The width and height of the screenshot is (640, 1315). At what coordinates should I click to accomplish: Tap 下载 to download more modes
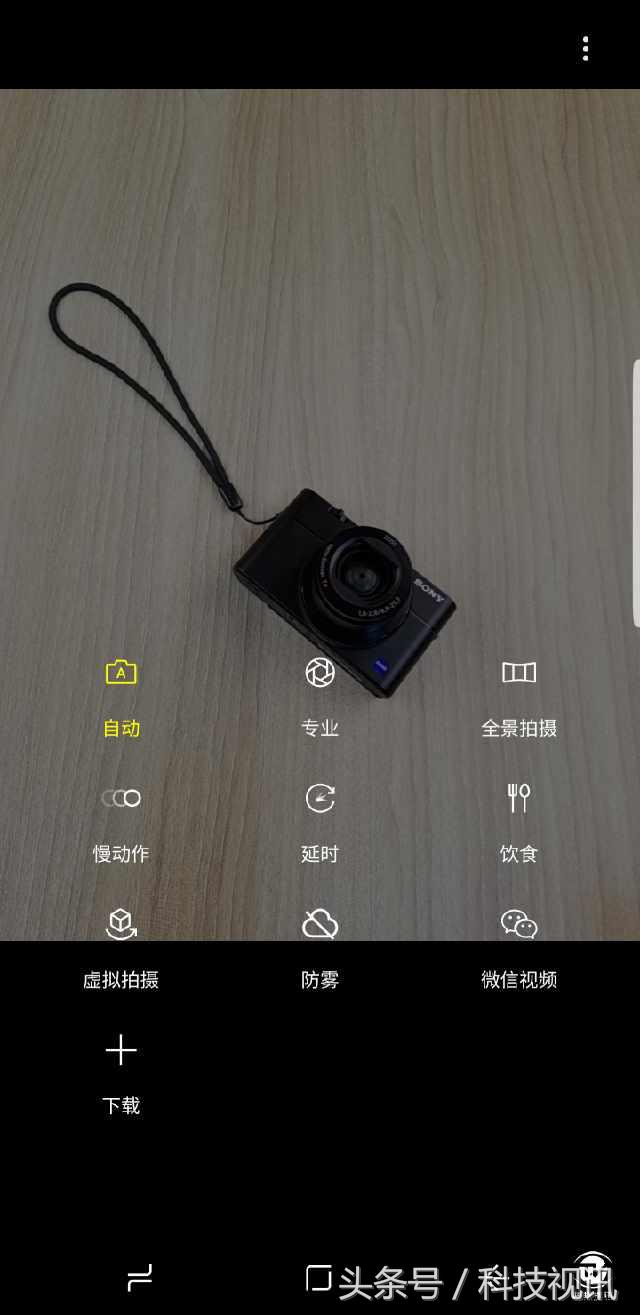click(x=121, y=1072)
